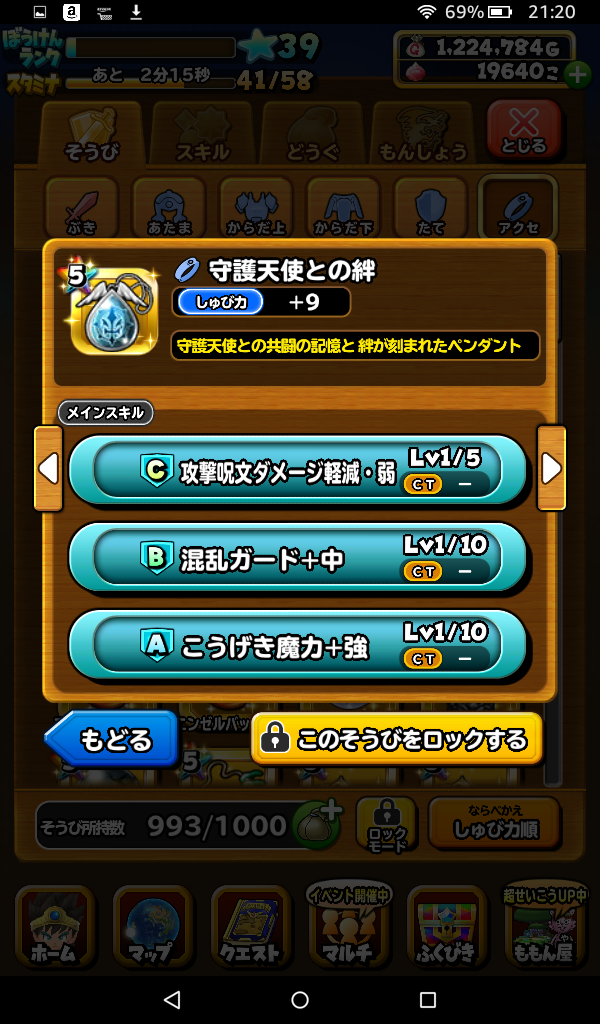Open こうげき魔力+強 skill details
The width and height of the screenshot is (600, 1024).
pyautogui.click(x=297, y=646)
